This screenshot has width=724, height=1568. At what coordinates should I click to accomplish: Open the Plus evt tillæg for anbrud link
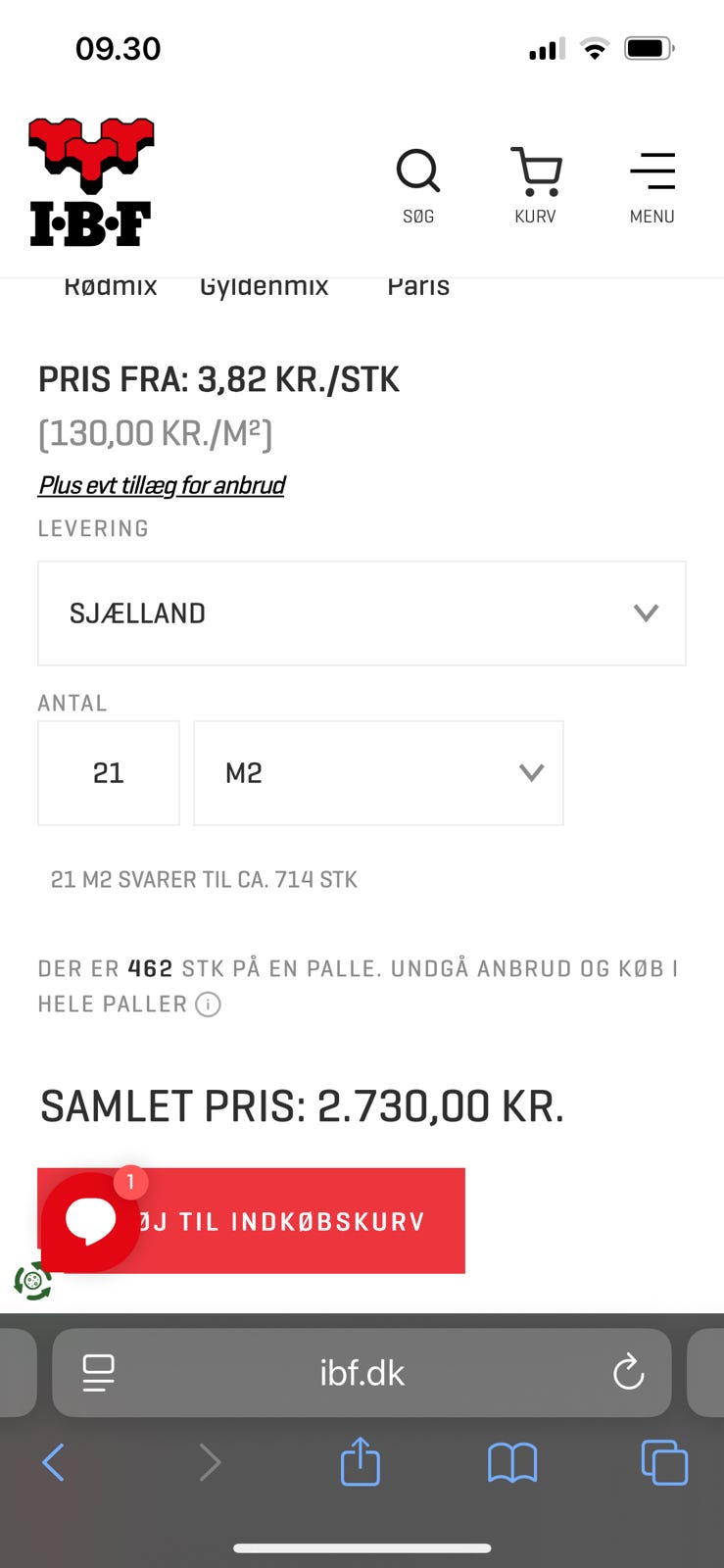pyautogui.click(x=161, y=485)
